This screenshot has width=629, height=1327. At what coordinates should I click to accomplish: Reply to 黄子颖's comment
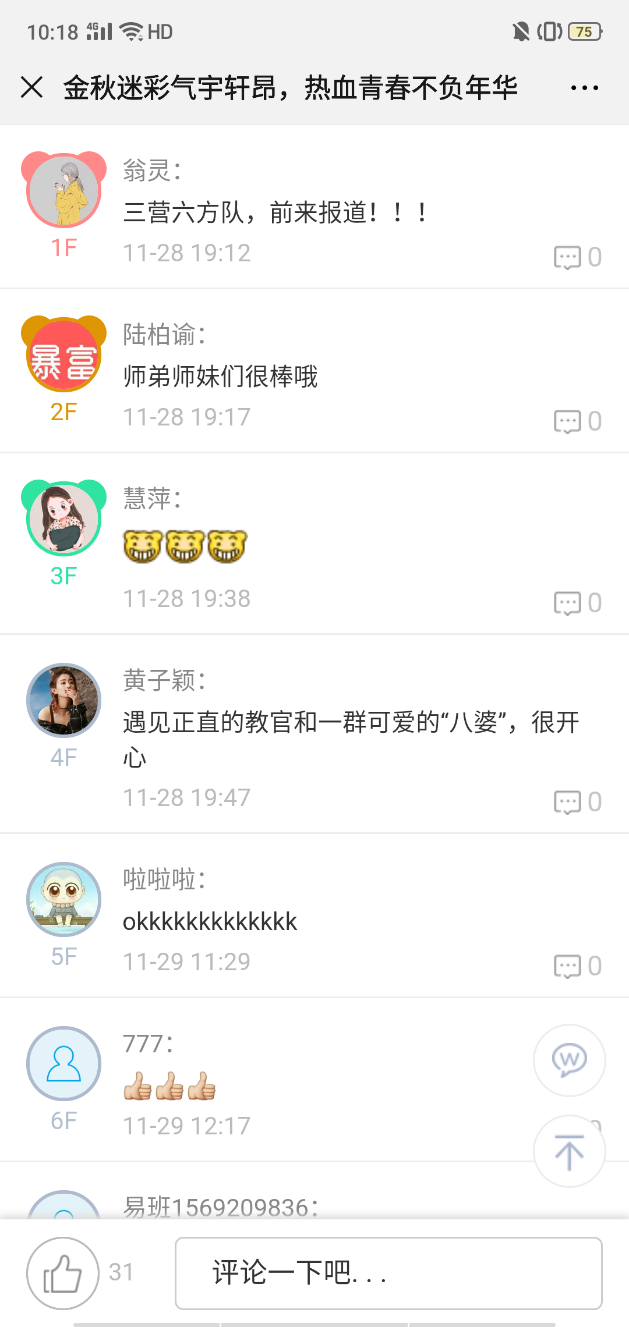[x=568, y=802]
